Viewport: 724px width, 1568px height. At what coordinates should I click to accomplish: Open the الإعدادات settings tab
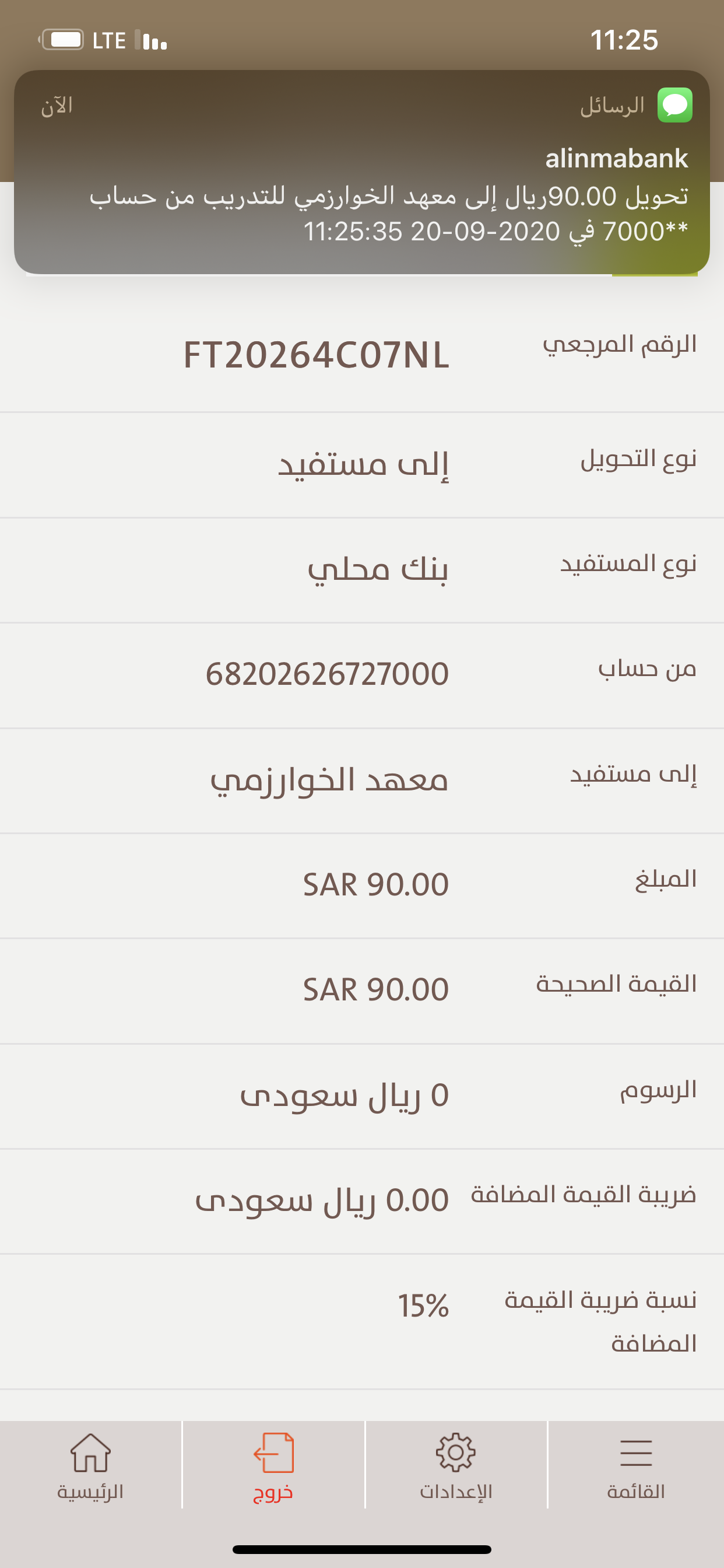pyautogui.click(x=456, y=1466)
